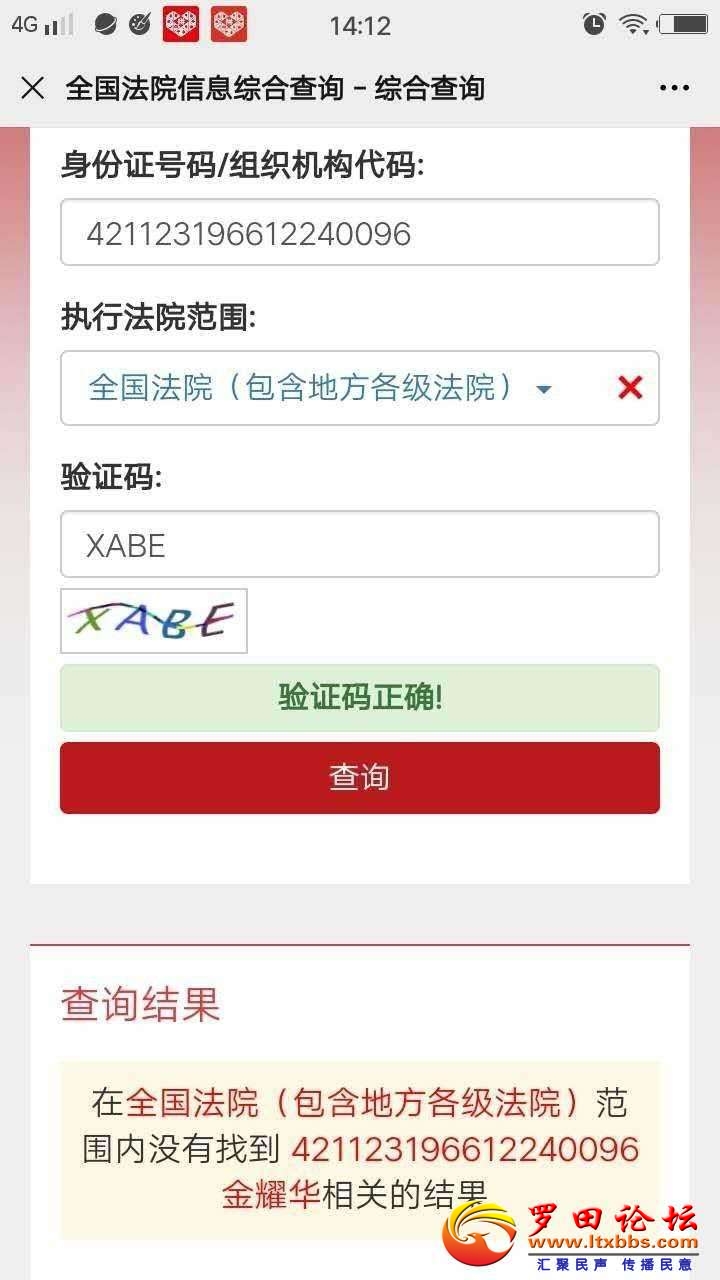Refresh the captcha image
Viewport: 720px width, 1280px height.
coord(153,621)
